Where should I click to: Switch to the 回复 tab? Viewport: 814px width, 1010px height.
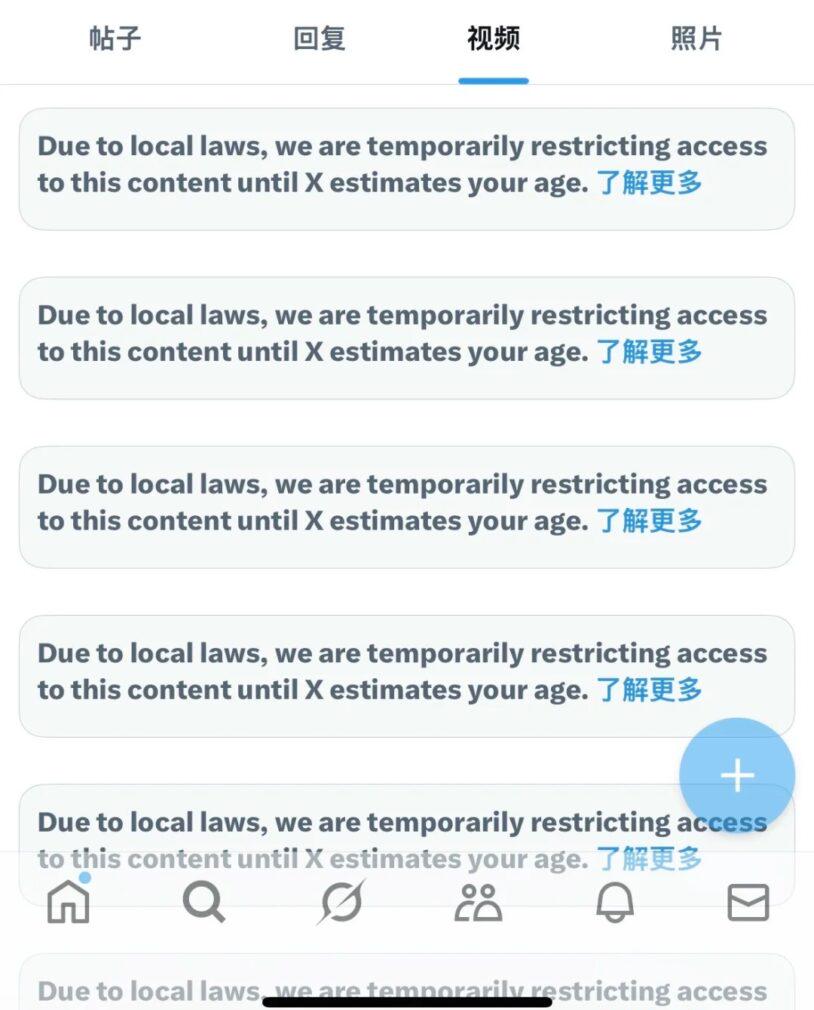coord(319,39)
